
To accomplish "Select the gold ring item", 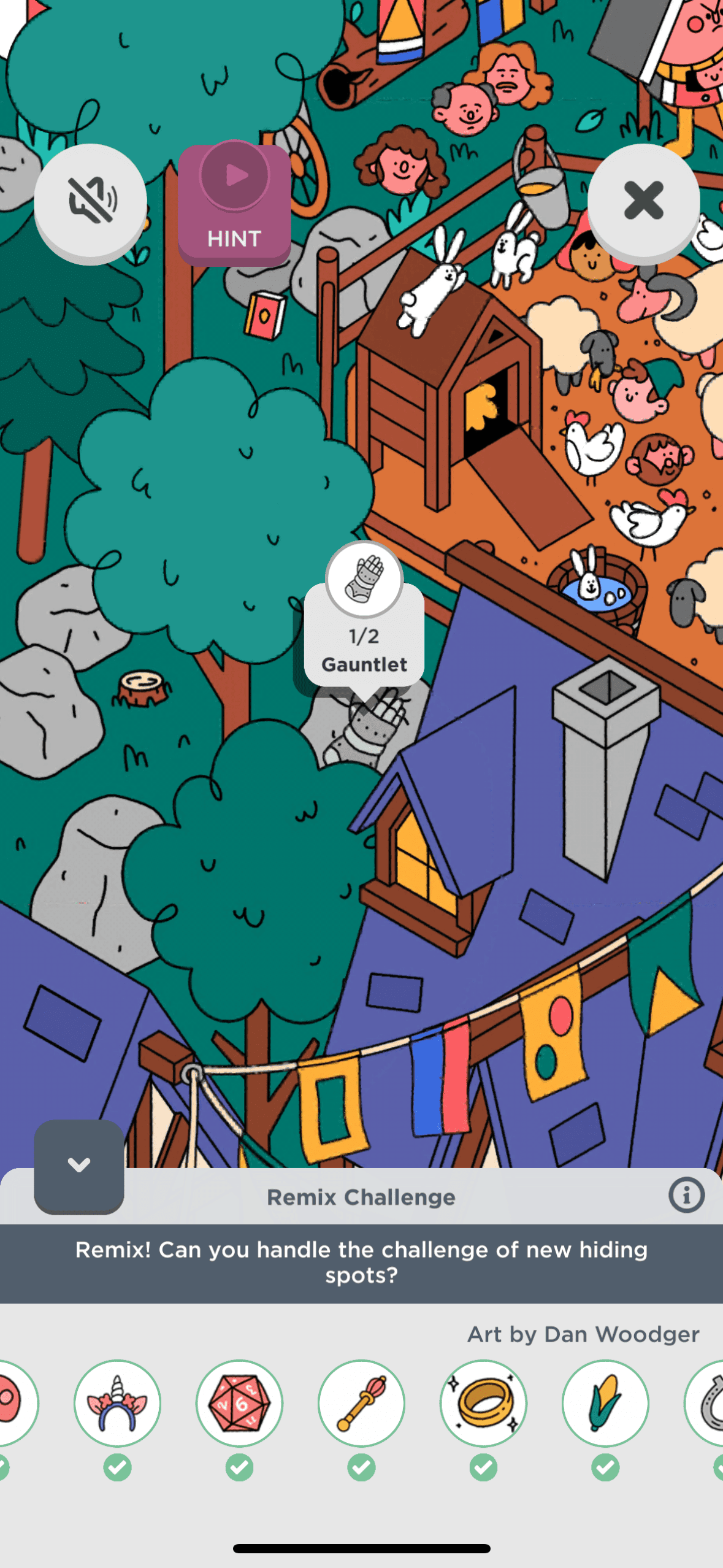I will [x=483, y=1403].
